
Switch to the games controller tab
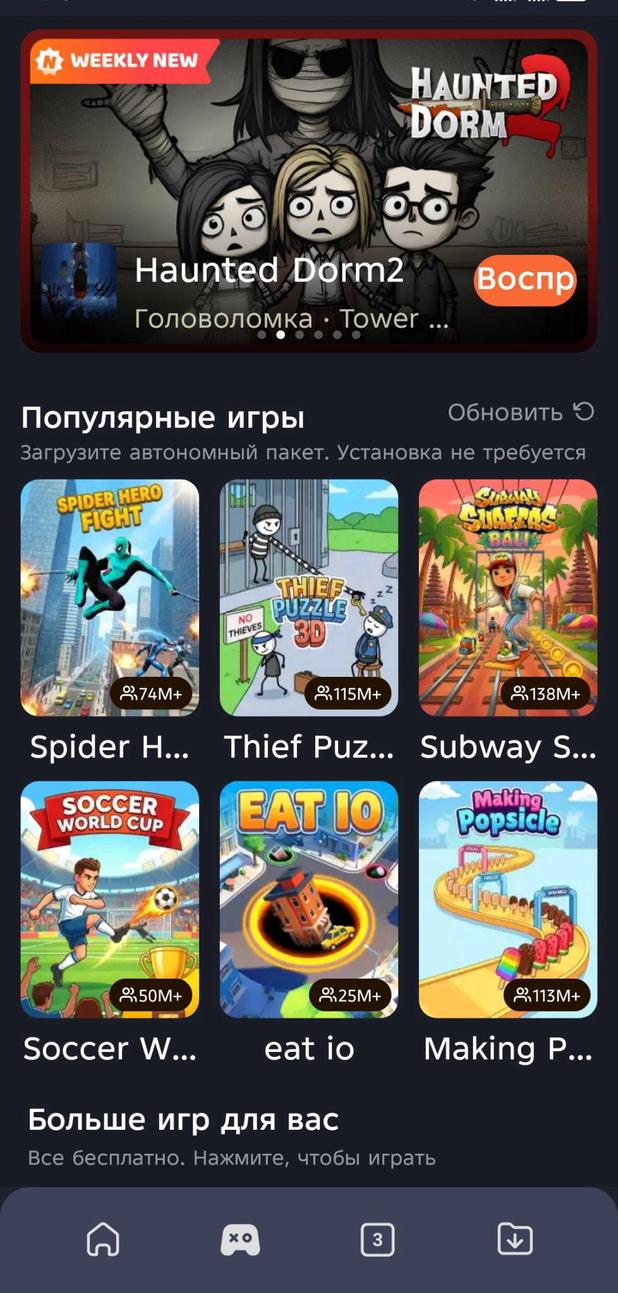pyautogui.click(x=240, y=1240)
